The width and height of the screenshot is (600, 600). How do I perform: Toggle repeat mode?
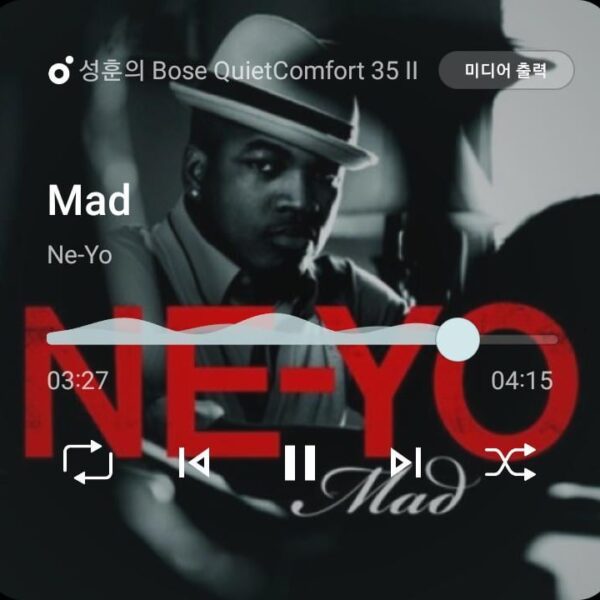(88, 462)
